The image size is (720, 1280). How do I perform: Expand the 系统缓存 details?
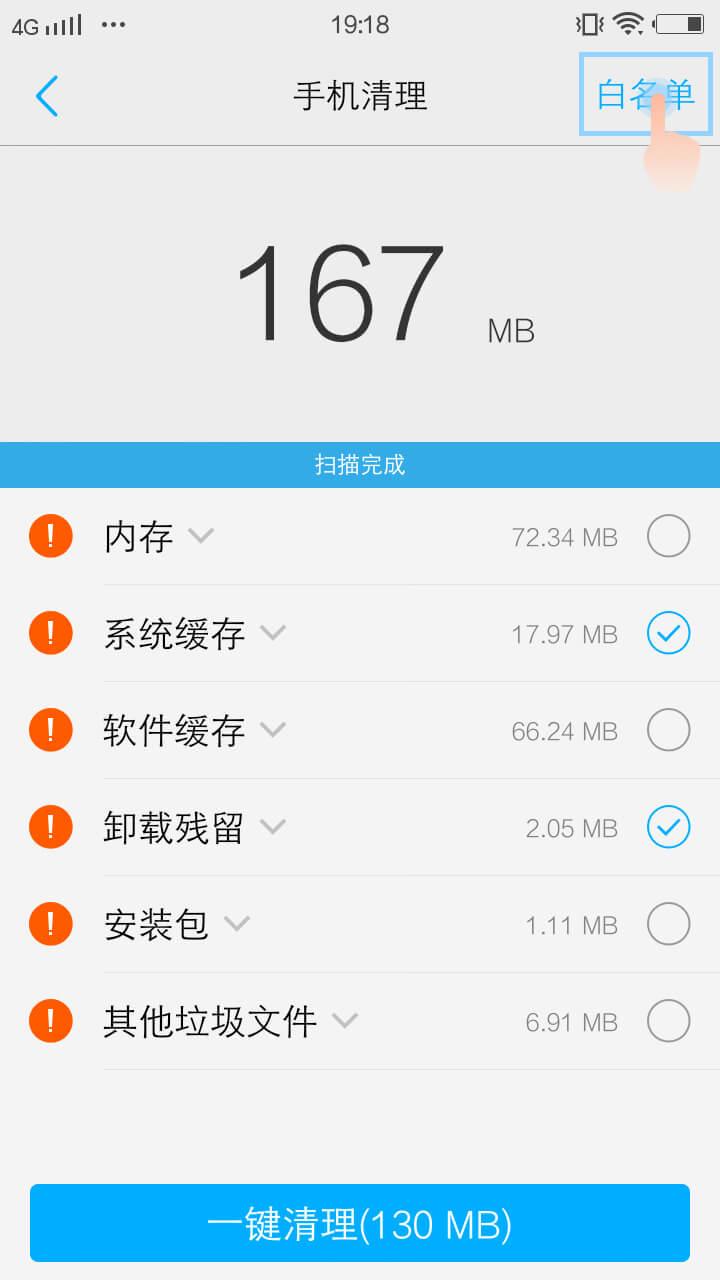[x=273, y=633]
